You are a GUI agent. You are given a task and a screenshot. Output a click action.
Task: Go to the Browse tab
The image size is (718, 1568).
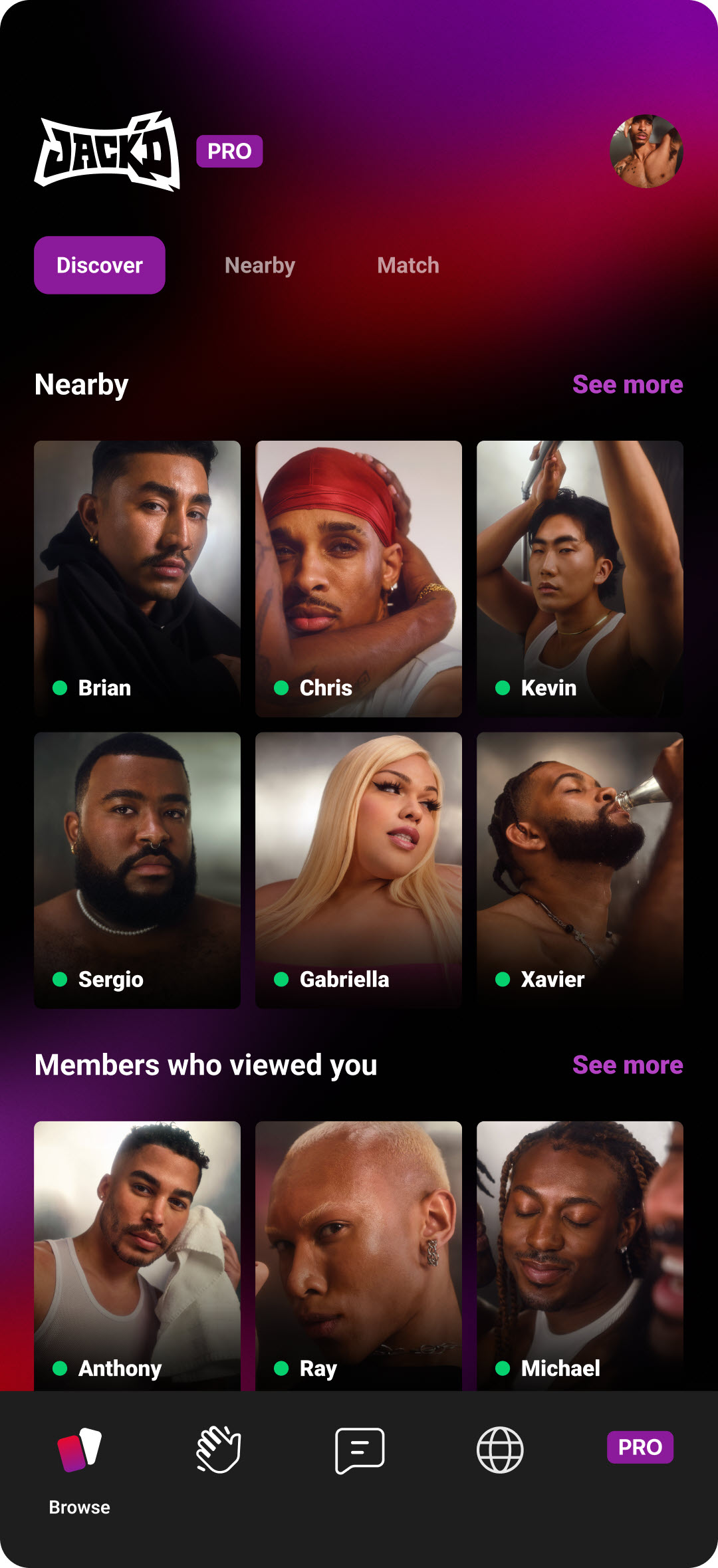click(x=80, y=1464)
